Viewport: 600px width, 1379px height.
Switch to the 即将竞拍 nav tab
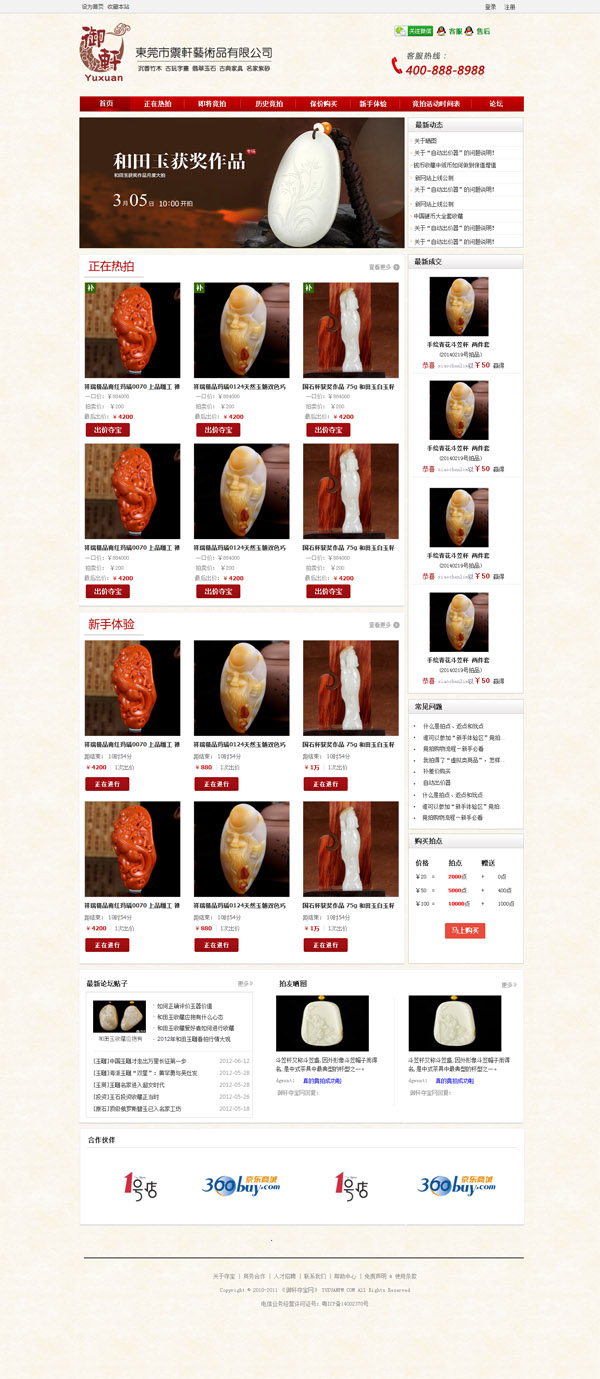[212, 104]
